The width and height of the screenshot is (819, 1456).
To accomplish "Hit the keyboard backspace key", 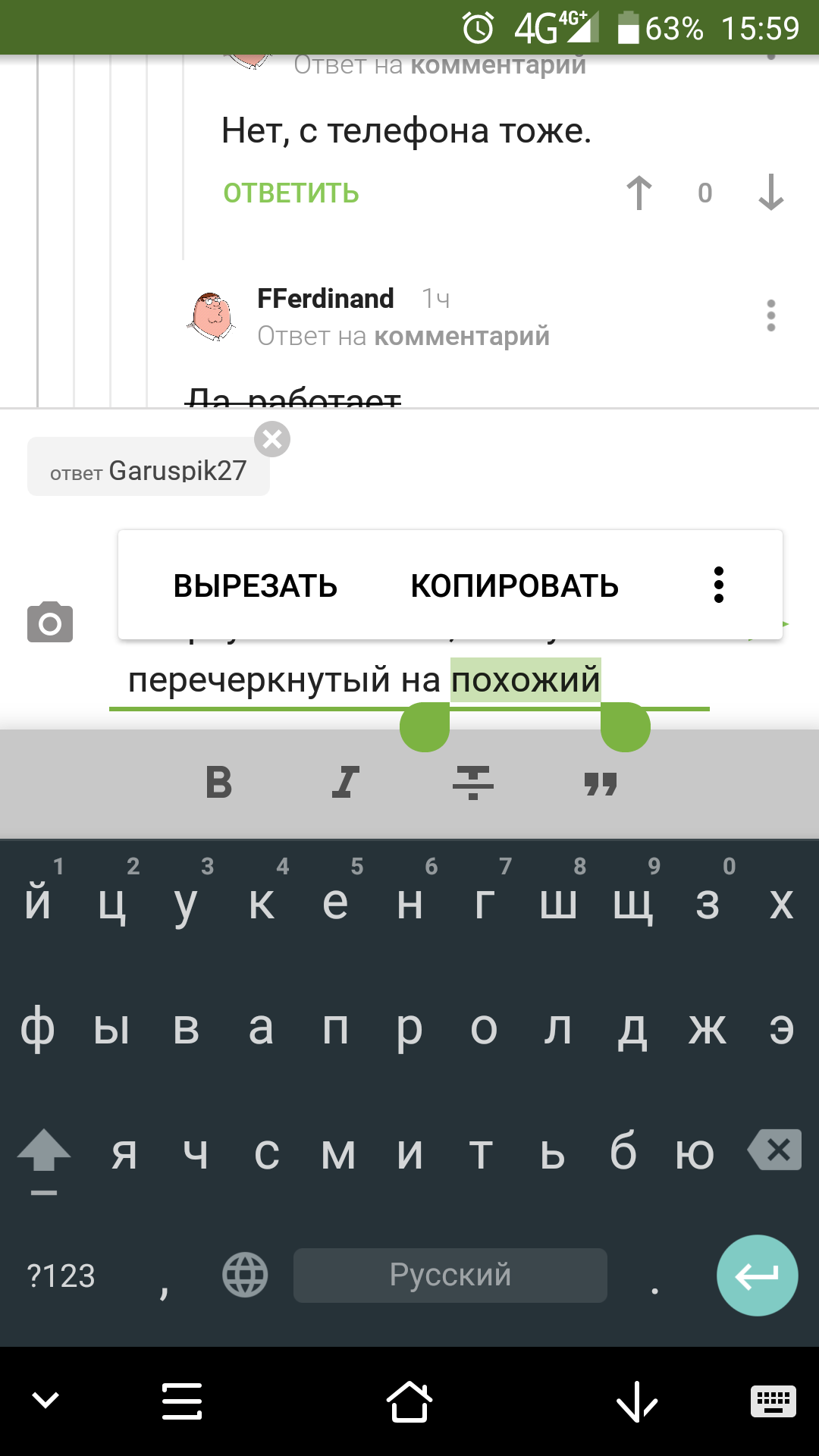I will coord(775,1150).
